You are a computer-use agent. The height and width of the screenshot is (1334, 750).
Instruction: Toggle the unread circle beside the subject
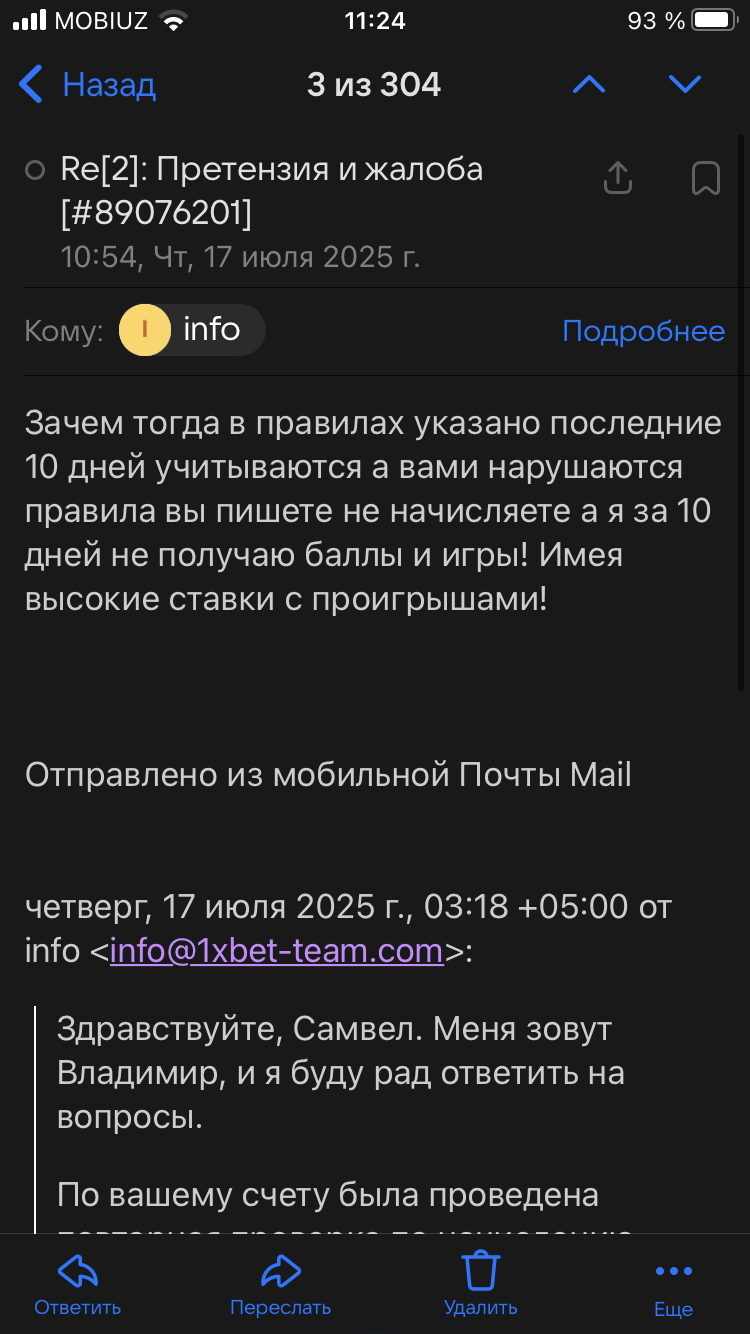pos(35,171)
